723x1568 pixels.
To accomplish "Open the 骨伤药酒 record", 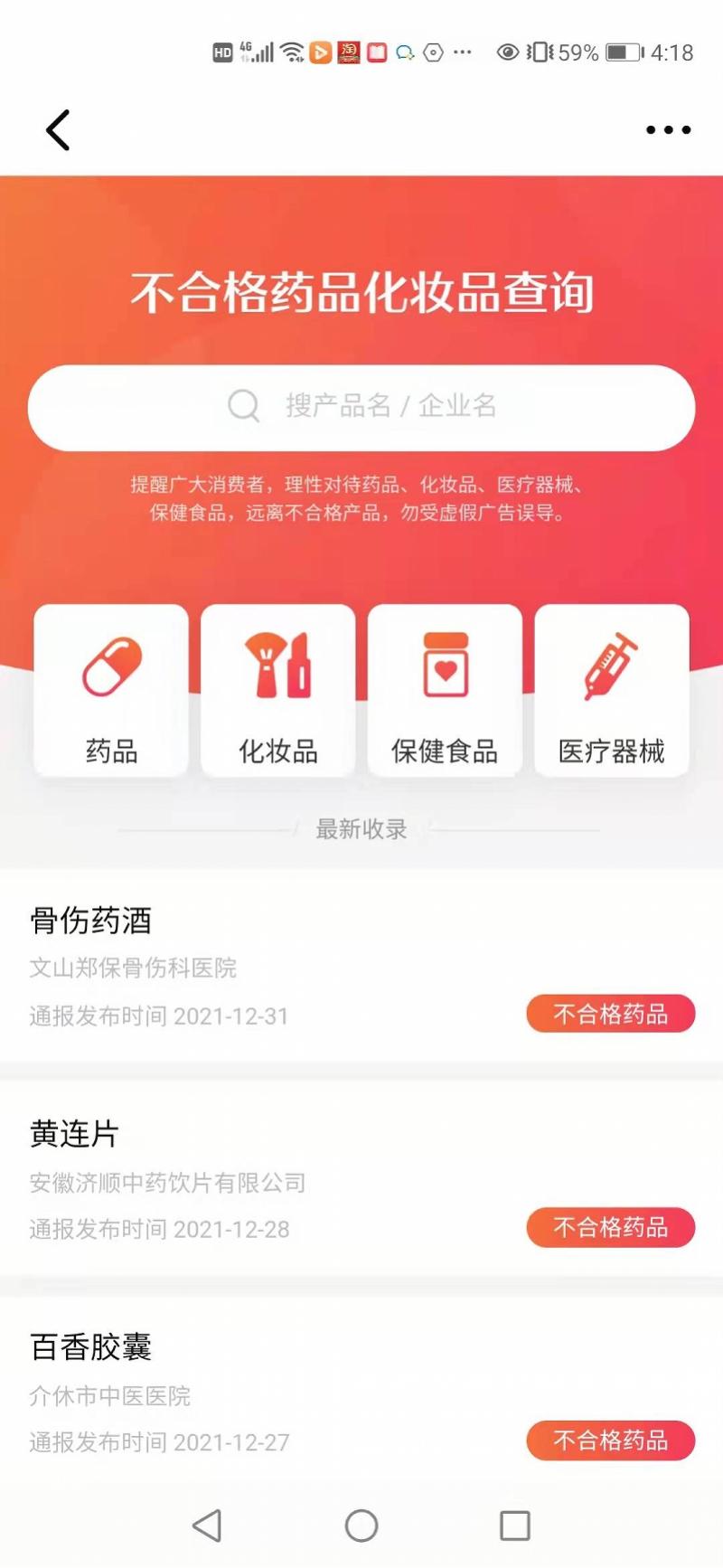I will coord(361,967).
